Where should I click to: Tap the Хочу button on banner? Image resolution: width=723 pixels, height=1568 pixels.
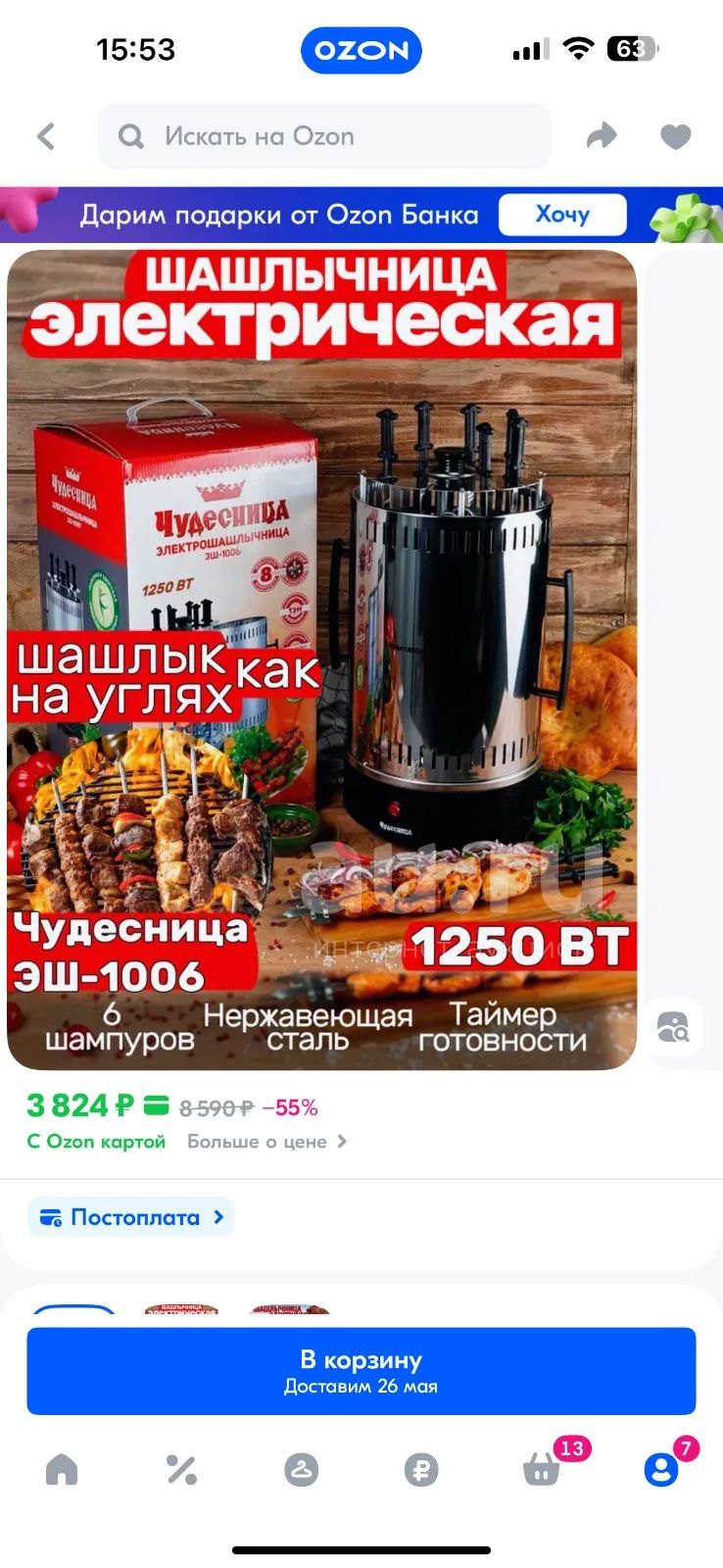(562, 215)
